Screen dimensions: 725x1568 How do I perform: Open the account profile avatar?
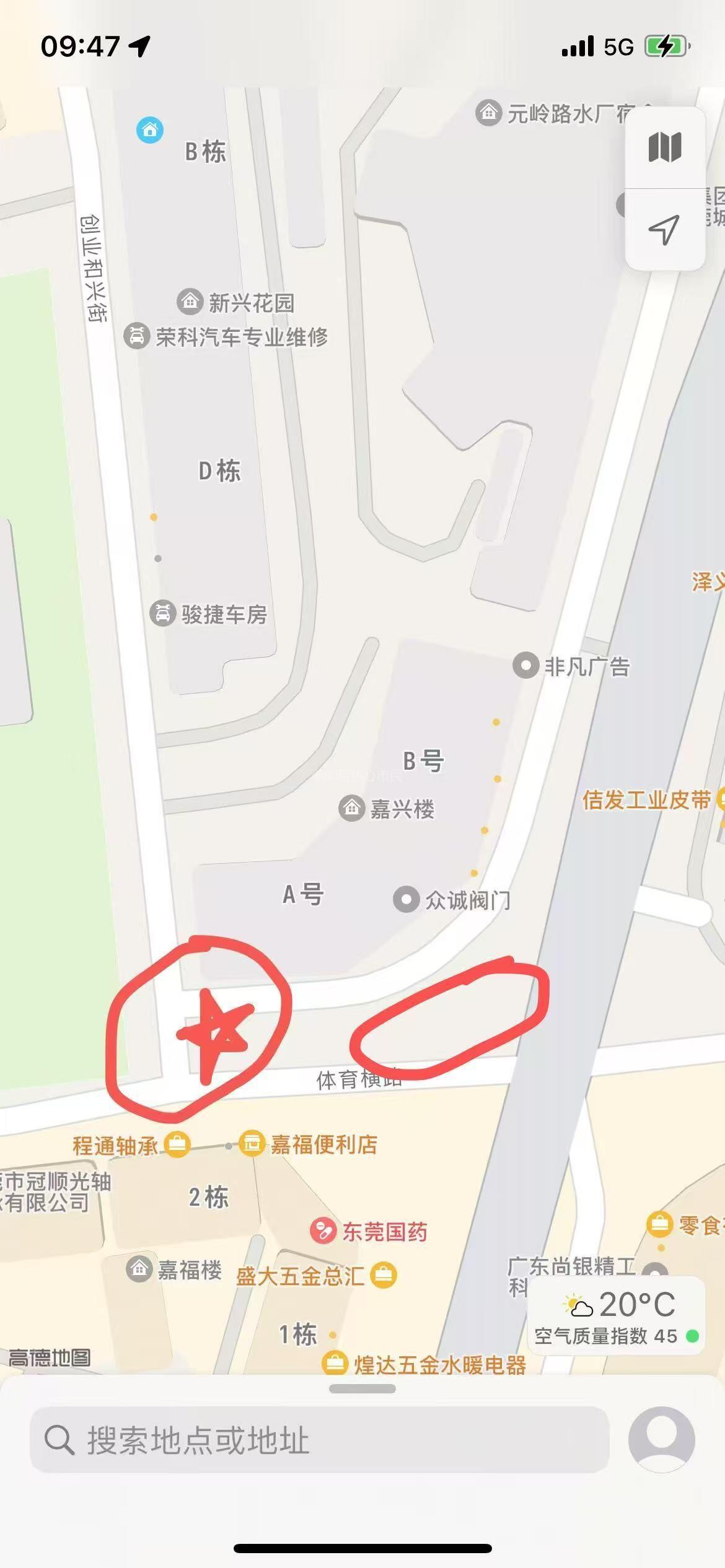click(x=662, y=1439)
